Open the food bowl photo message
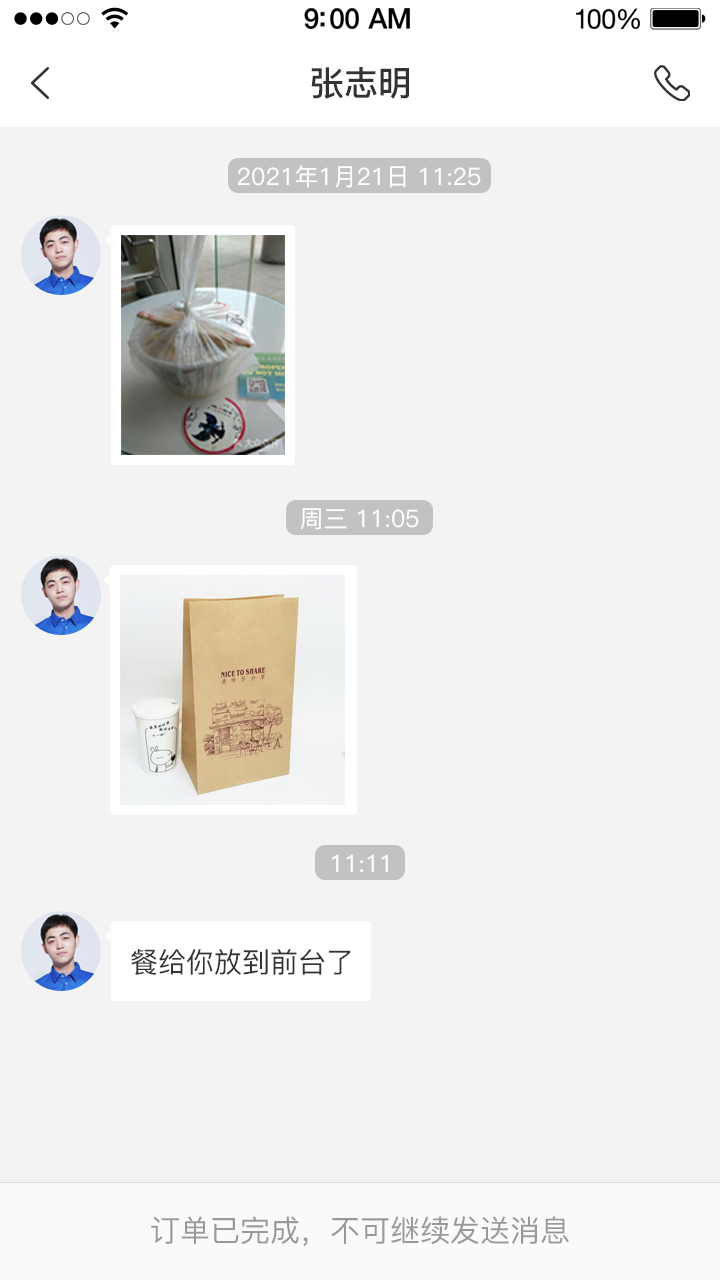Viewport: 720px width, 1280px height. point(203,345)
